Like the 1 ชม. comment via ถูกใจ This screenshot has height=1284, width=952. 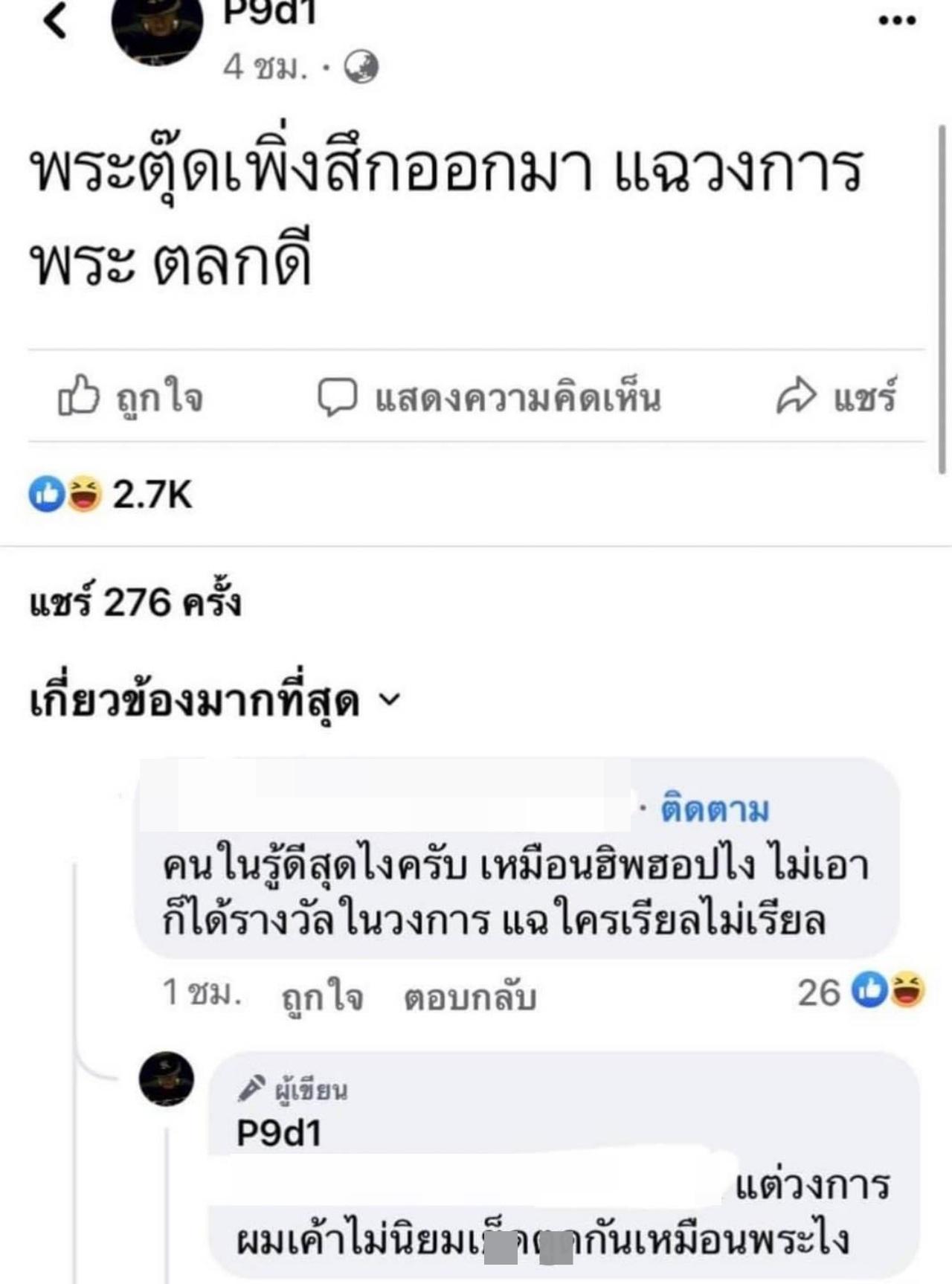tap(322, 995)
